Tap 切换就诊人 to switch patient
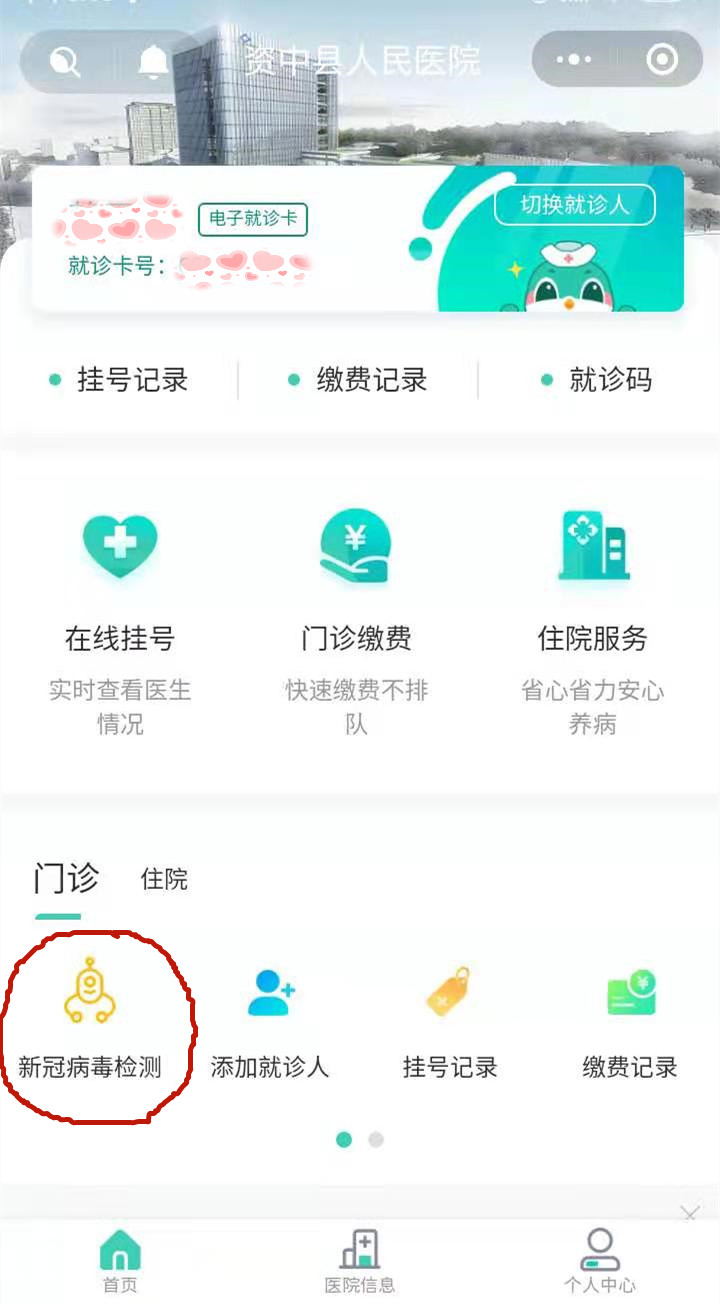The image size is (720, 1304). click(x=575, y=205)
